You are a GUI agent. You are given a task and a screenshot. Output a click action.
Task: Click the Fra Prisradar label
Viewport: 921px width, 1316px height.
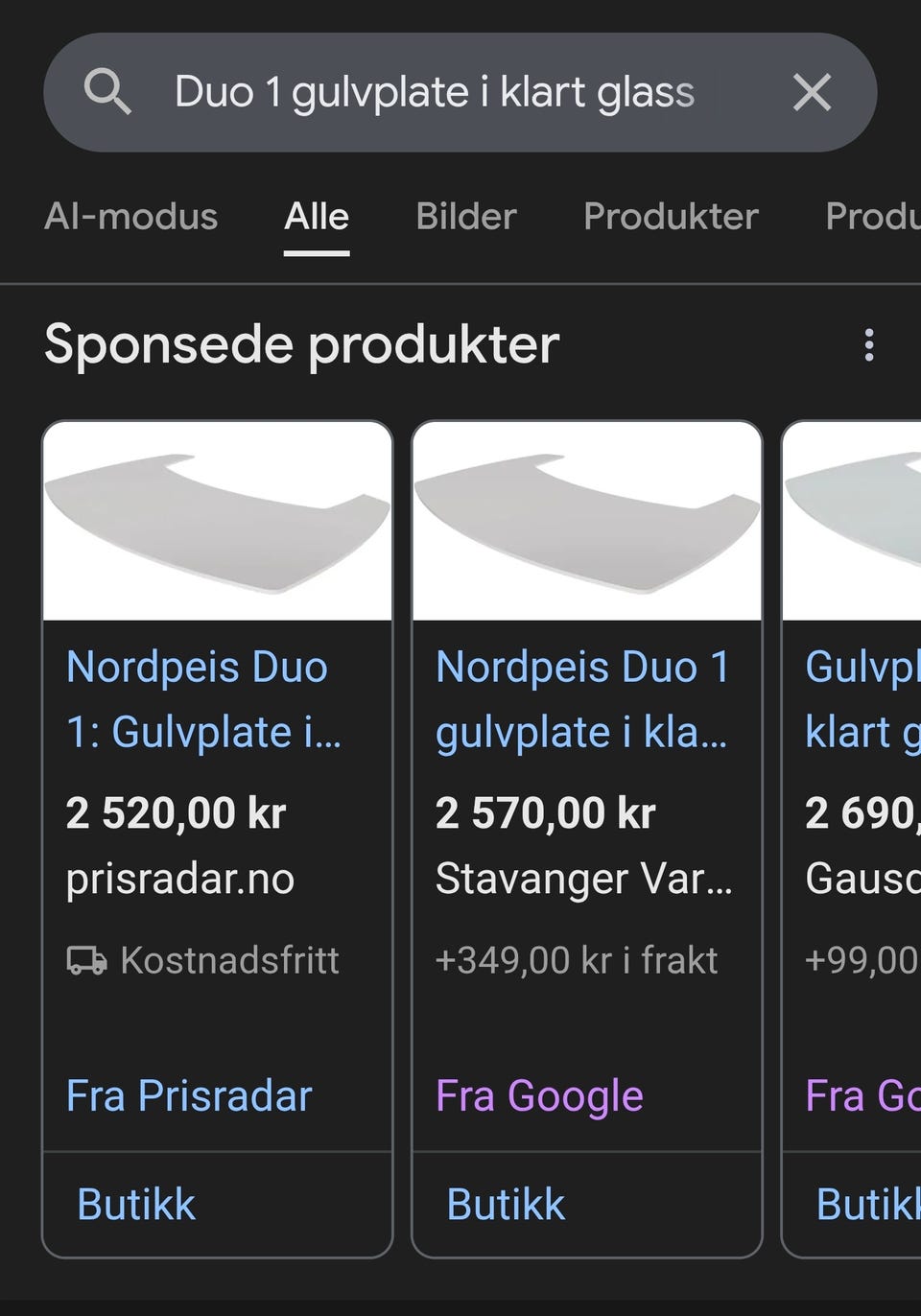tap(190, 1094)
